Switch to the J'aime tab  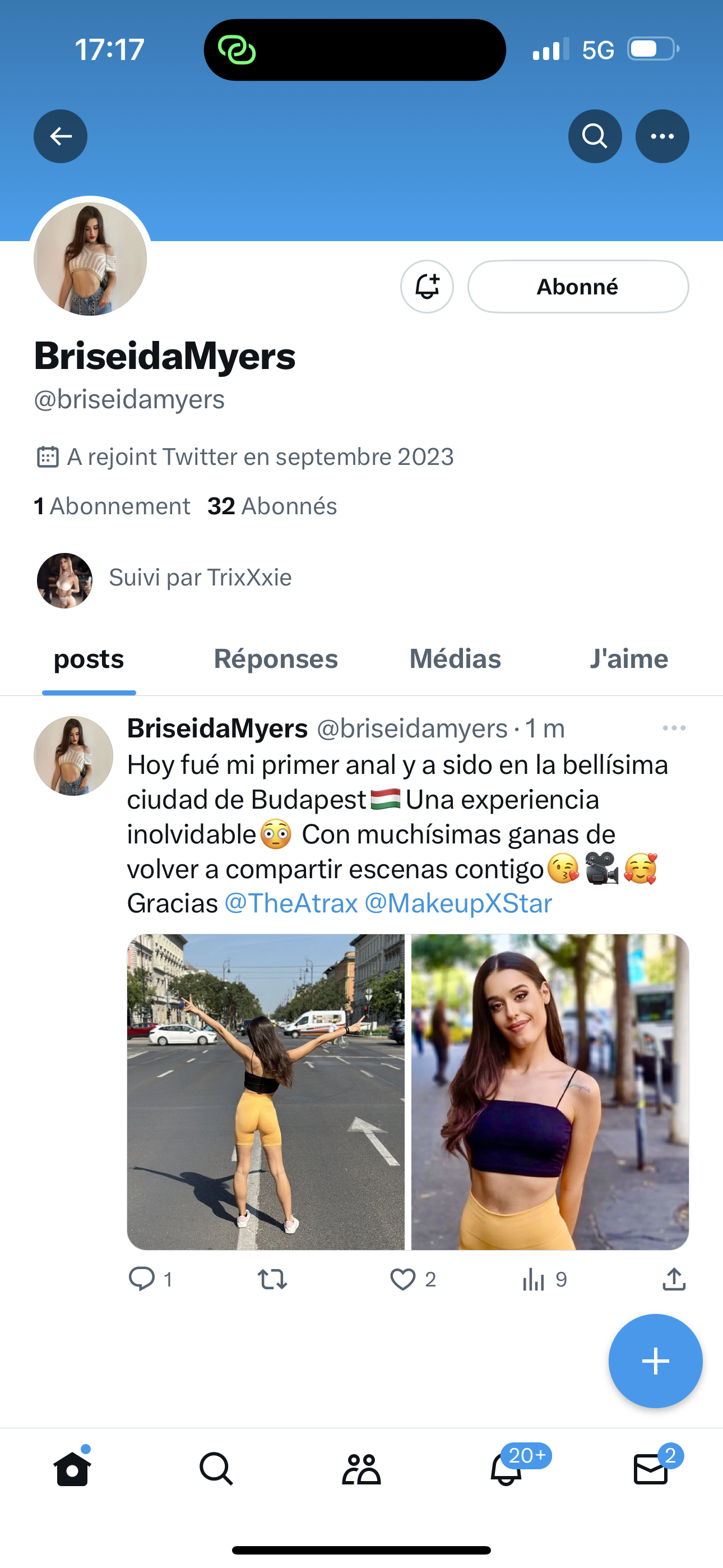point(629,659)
